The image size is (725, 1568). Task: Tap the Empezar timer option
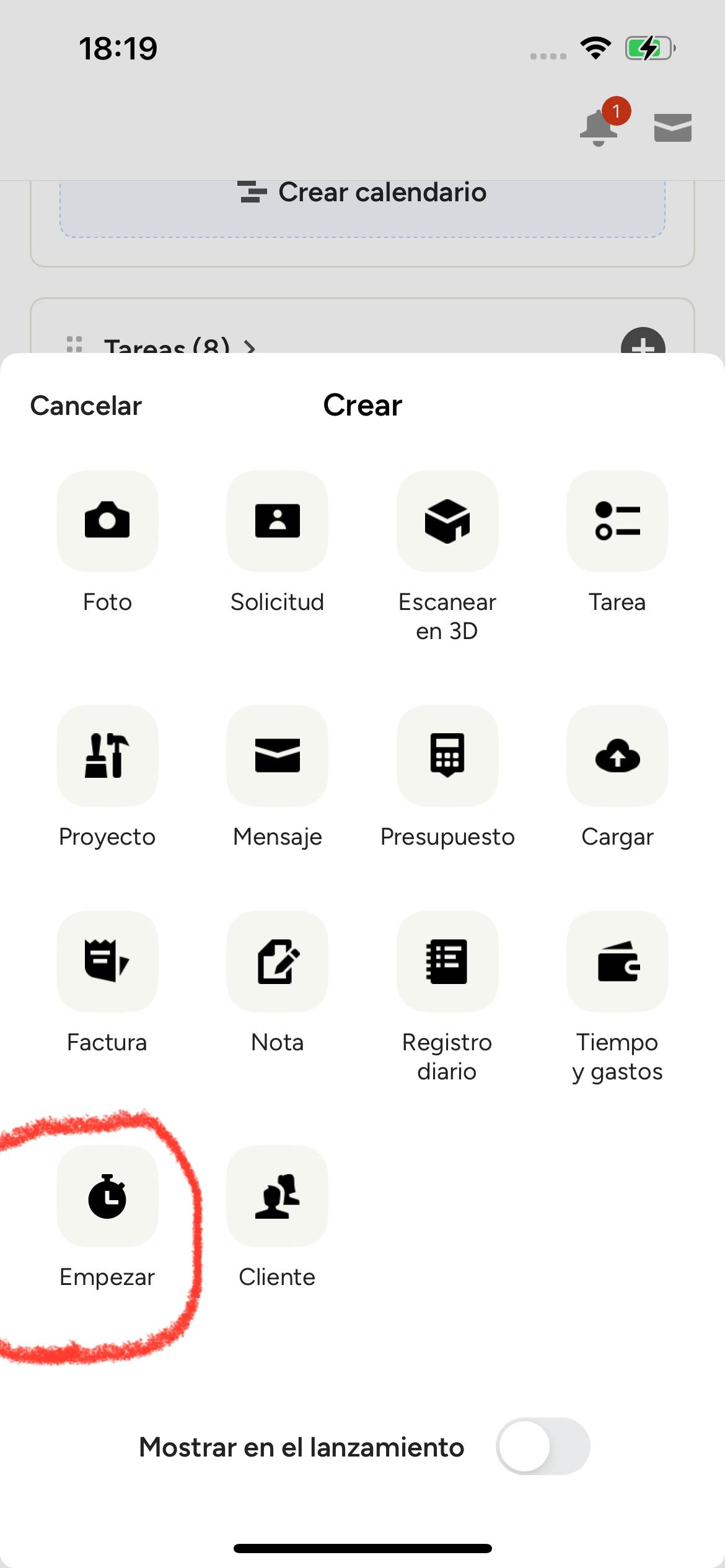click(107, 1196)
